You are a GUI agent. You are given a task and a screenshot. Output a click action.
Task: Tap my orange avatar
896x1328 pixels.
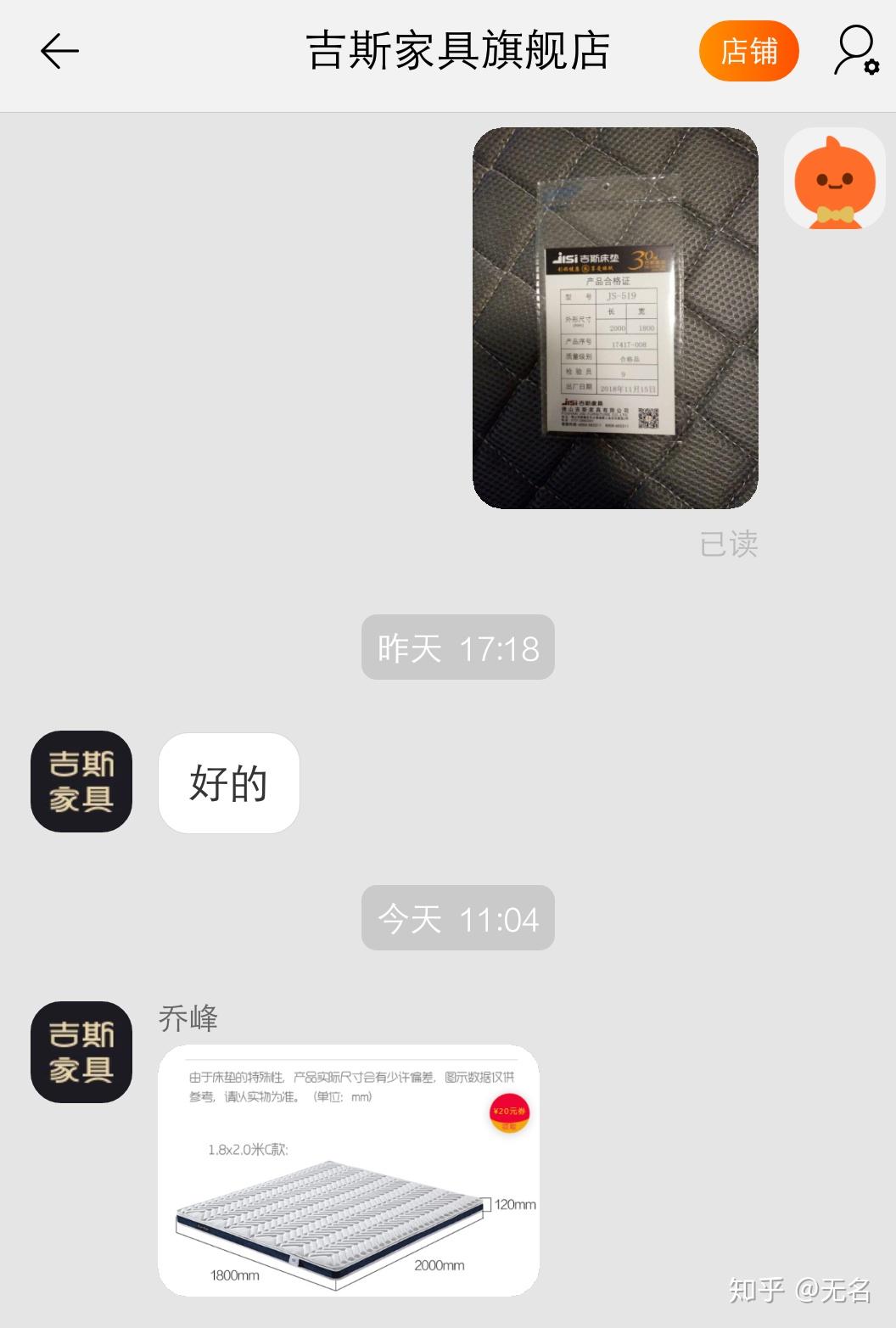tap(834, 179)
